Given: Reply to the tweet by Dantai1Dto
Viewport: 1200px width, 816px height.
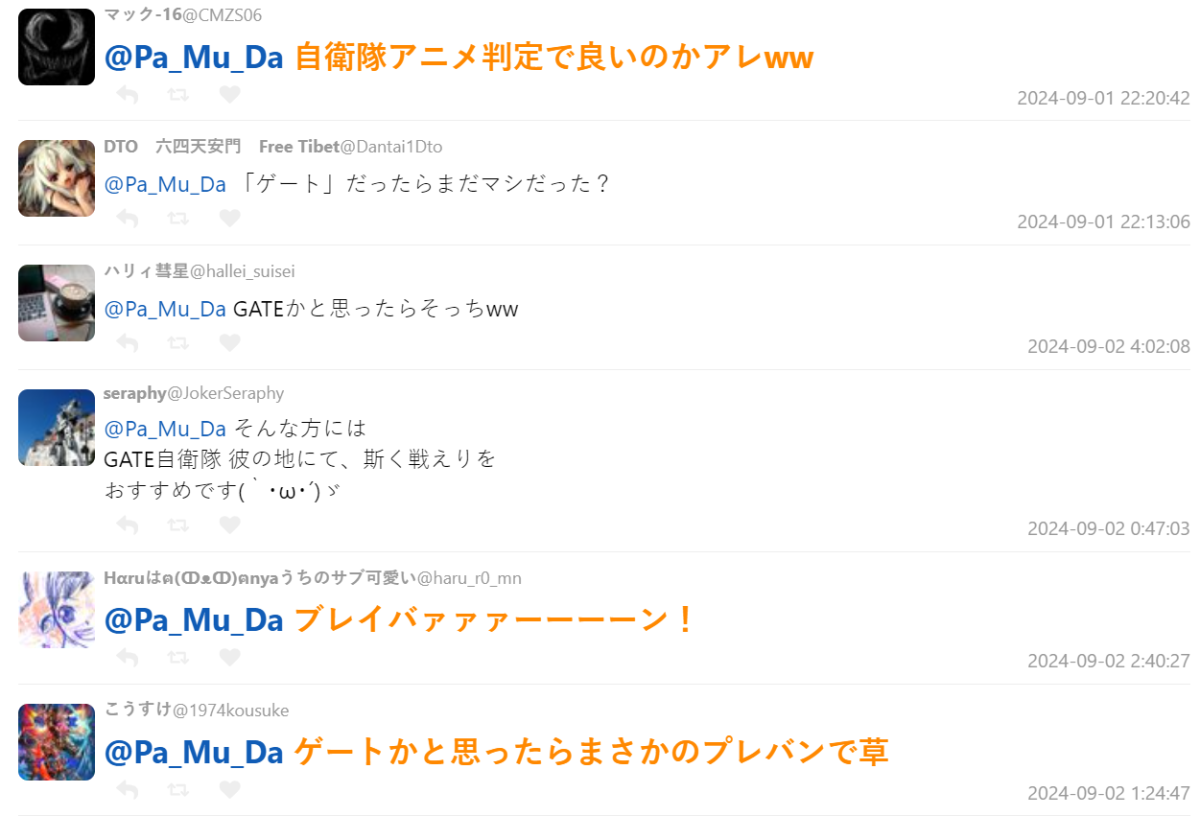Looking at the screenshot, I should coord(127,218).
